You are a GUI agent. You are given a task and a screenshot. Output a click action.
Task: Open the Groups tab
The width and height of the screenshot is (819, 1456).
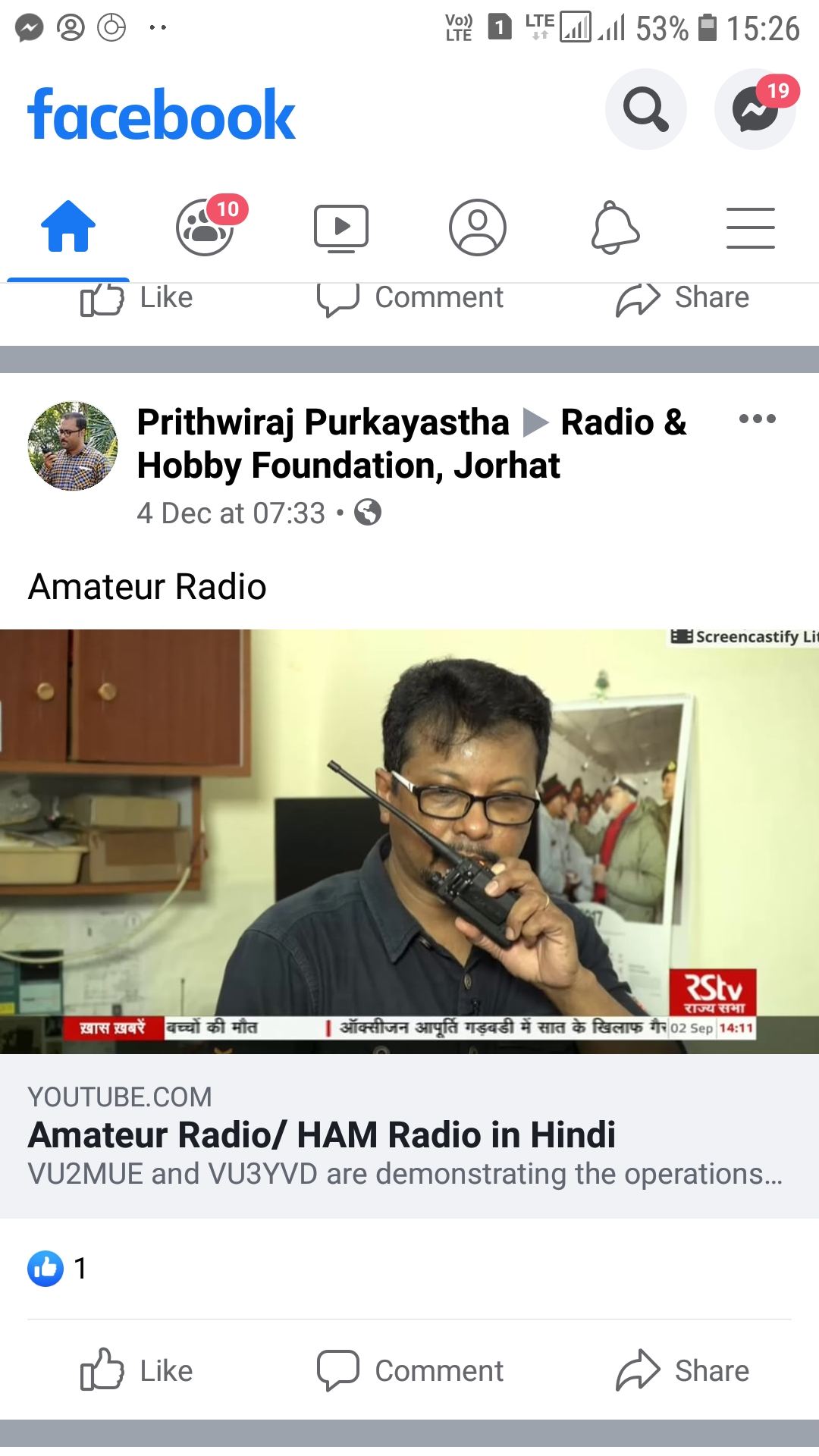[x=205, y=227]
